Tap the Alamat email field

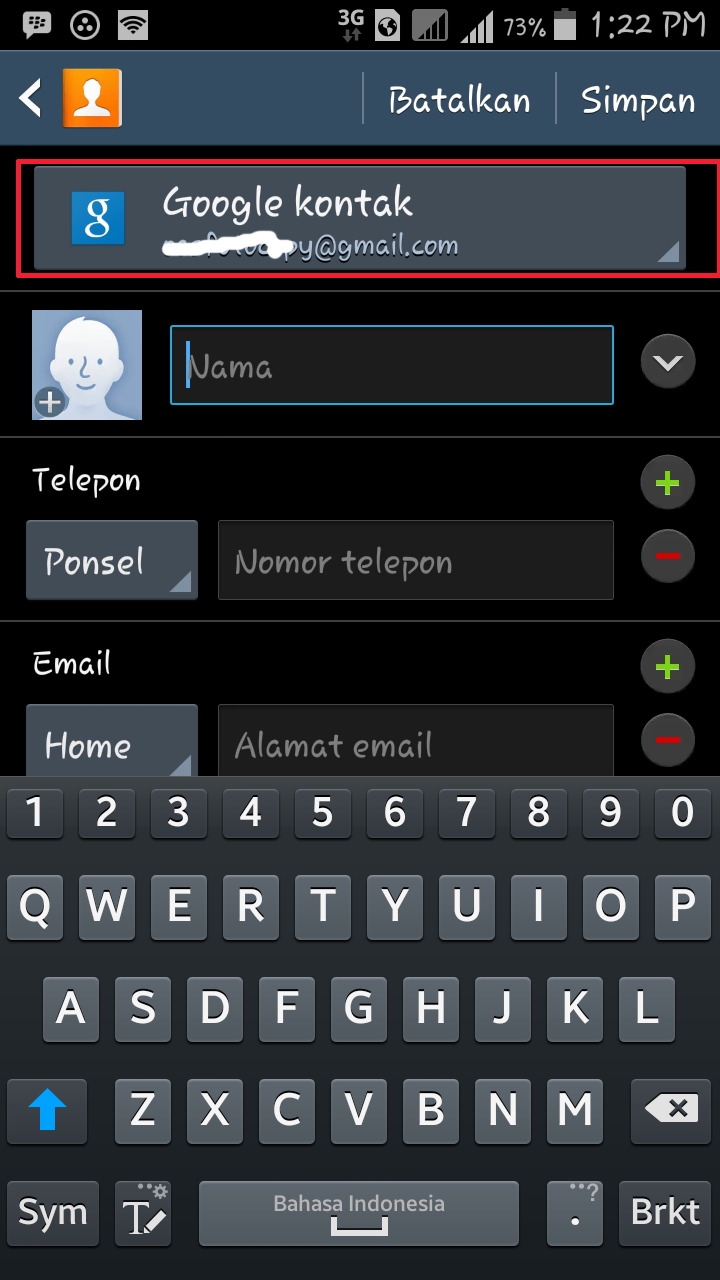click(415, 741)
